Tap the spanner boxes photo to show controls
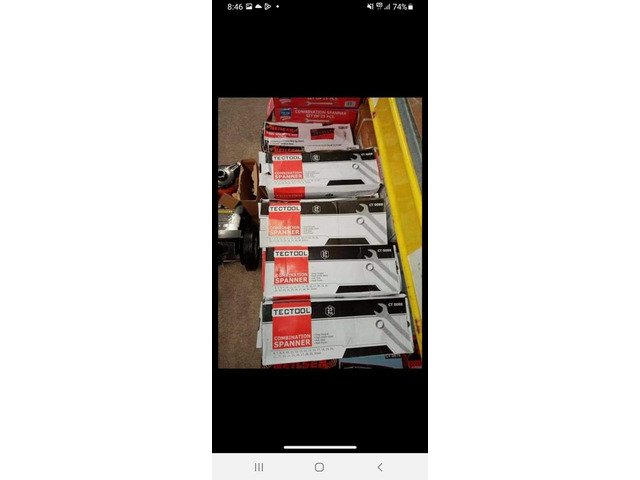The width and height of the screenshot is (640, 480). pyautogui.click(x=320, y=232)
